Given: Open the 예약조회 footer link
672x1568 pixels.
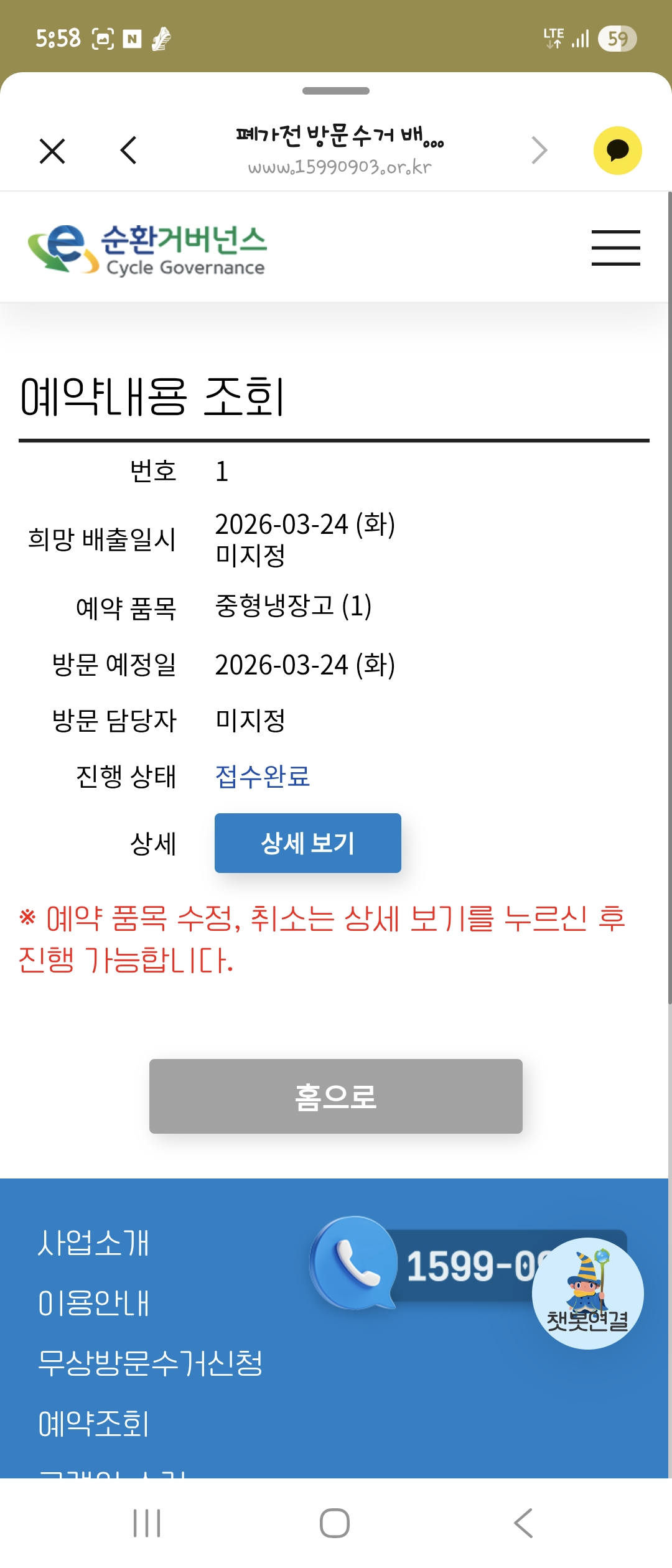Looking at the screenshot, I should coord(93,1424).
